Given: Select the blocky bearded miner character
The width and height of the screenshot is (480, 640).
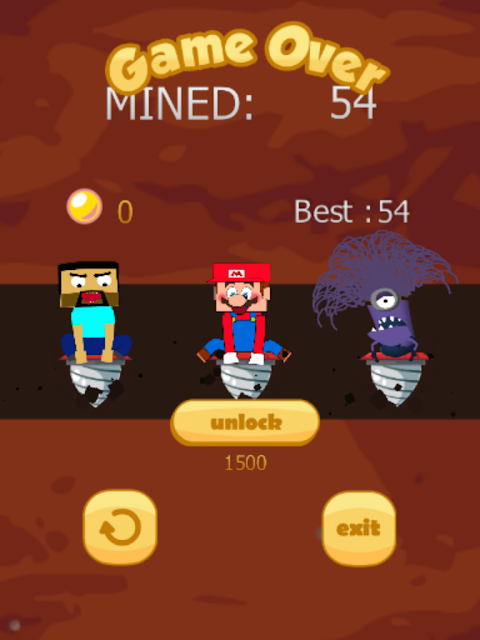Looking at the screenshot, I should [96, 334].
